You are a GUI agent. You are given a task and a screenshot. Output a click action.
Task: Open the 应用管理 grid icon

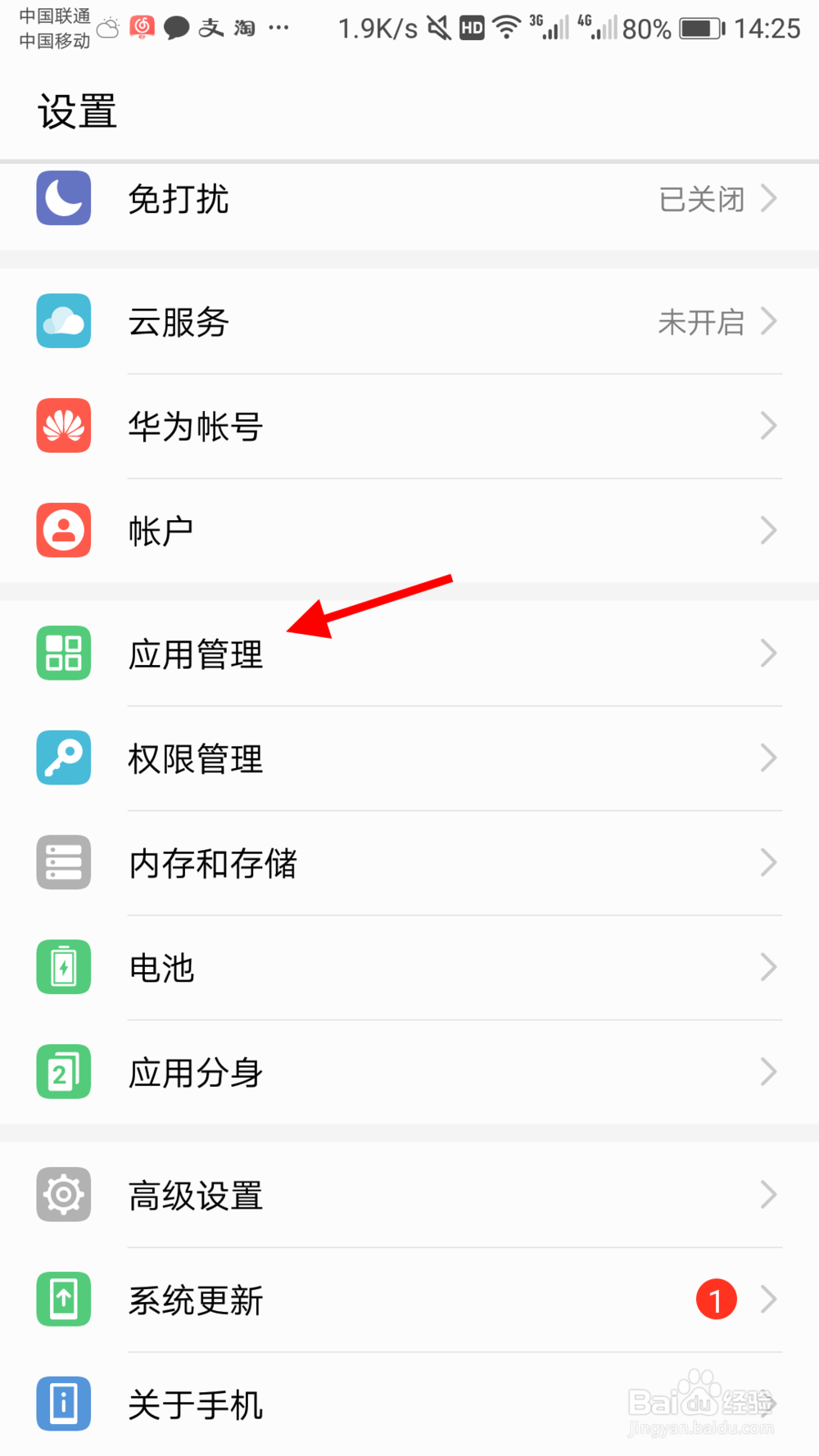63,653
